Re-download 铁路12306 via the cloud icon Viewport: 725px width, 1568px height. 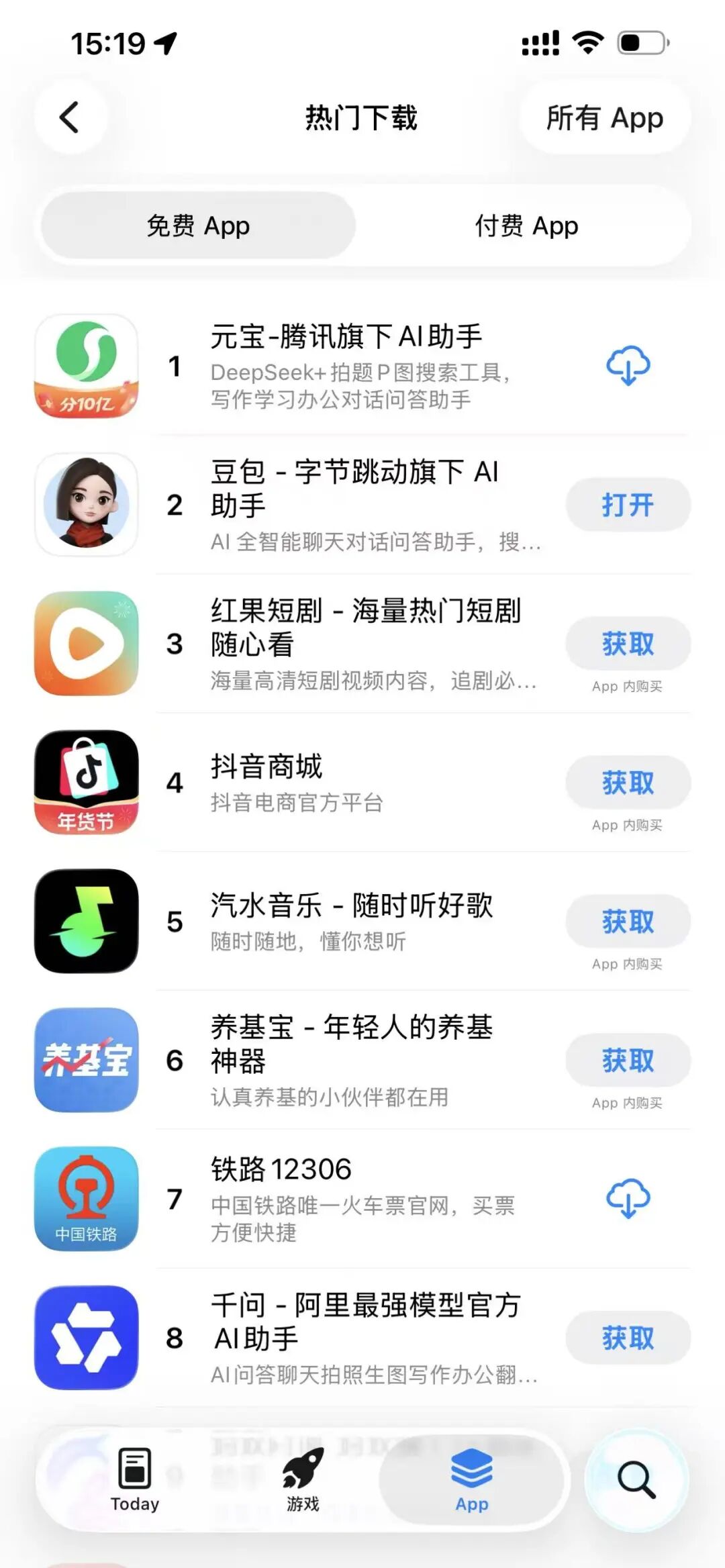tap(628, 1199)
